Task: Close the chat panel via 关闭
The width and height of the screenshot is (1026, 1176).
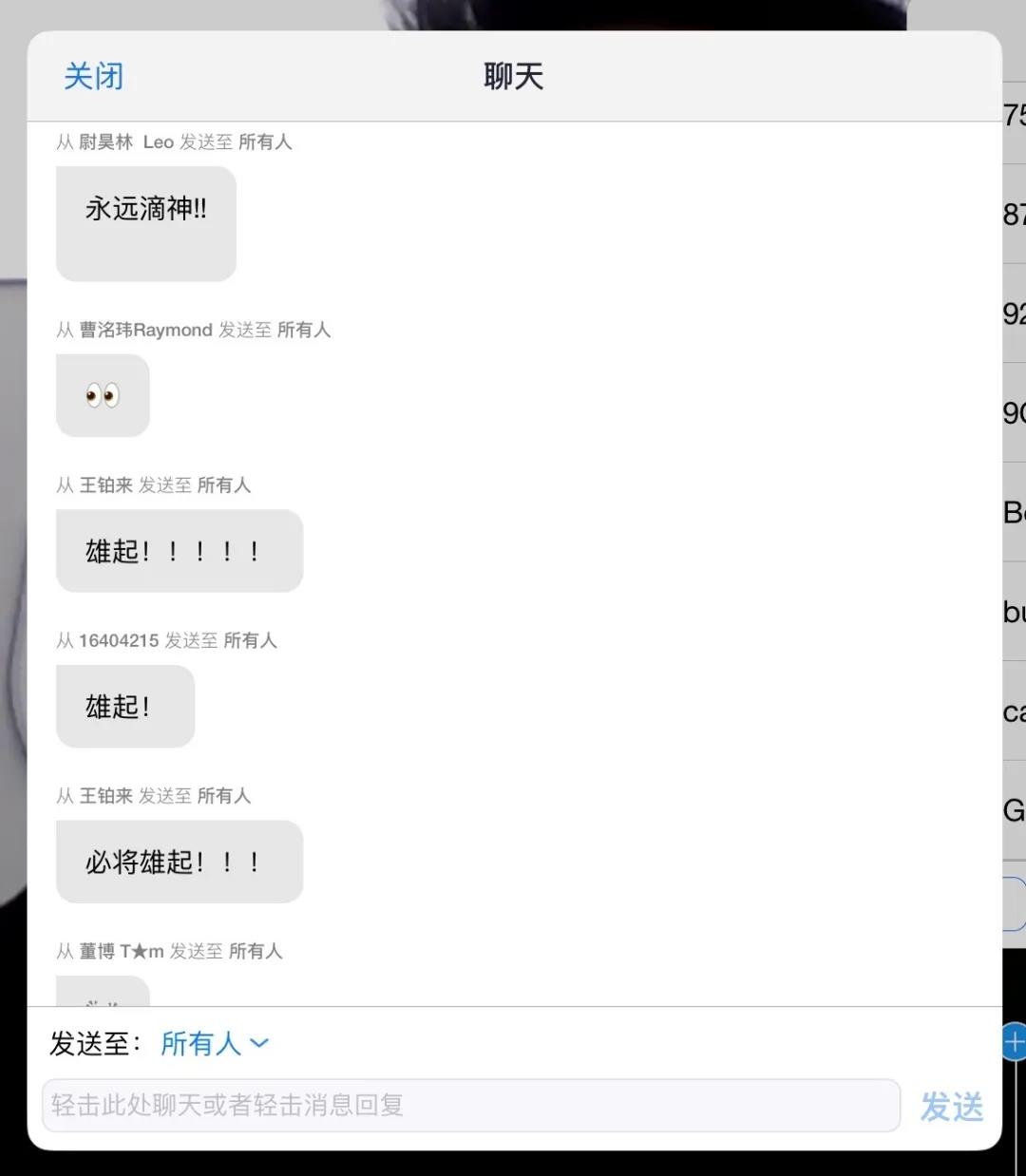Action: pyautogui.click(x=93, y=76)
